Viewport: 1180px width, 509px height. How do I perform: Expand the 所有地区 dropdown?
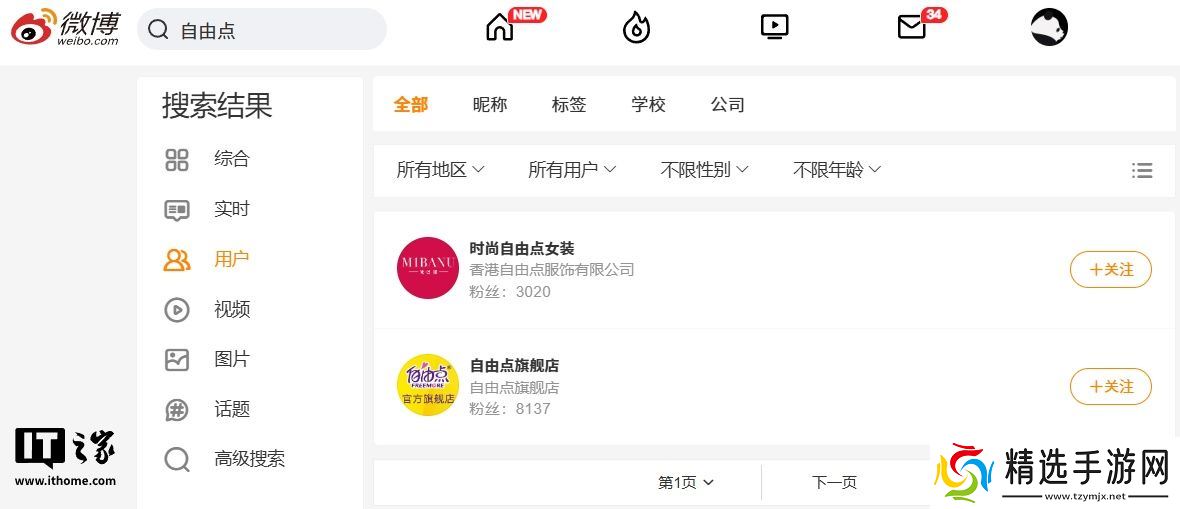[x=440, y=170]
